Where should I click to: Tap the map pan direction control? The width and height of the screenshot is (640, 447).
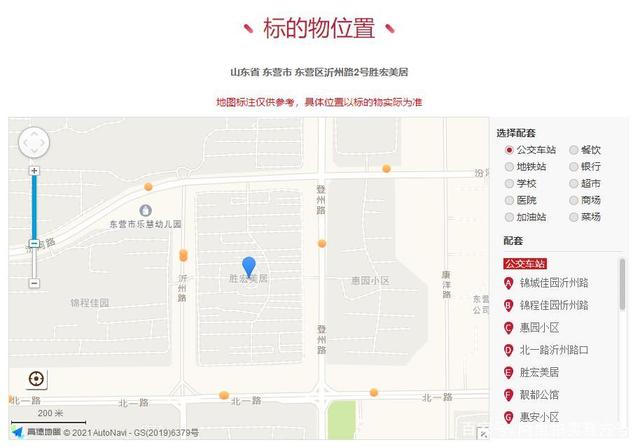click(x=34, y=142)
